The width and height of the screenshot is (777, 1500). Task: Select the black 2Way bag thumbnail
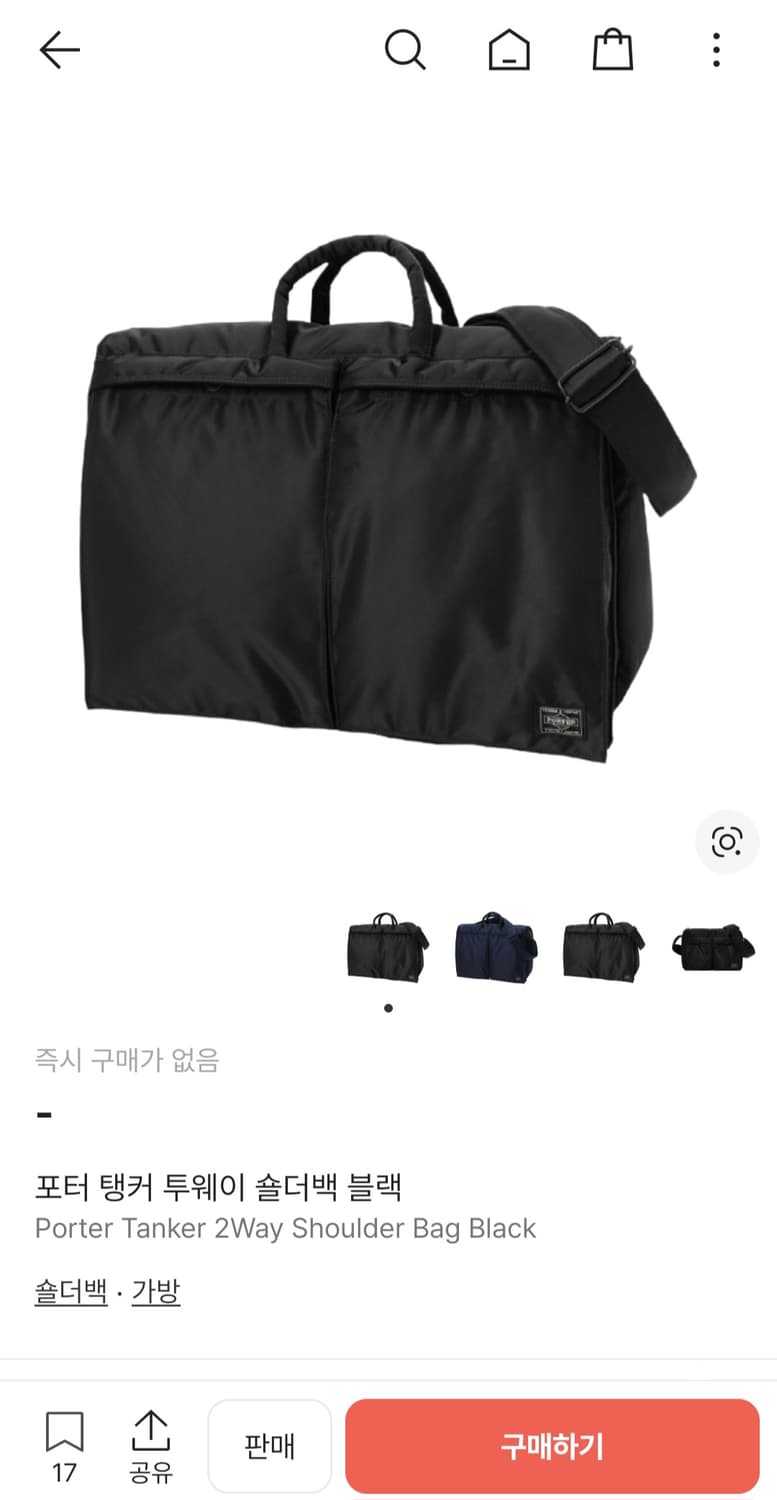(387, 948)
